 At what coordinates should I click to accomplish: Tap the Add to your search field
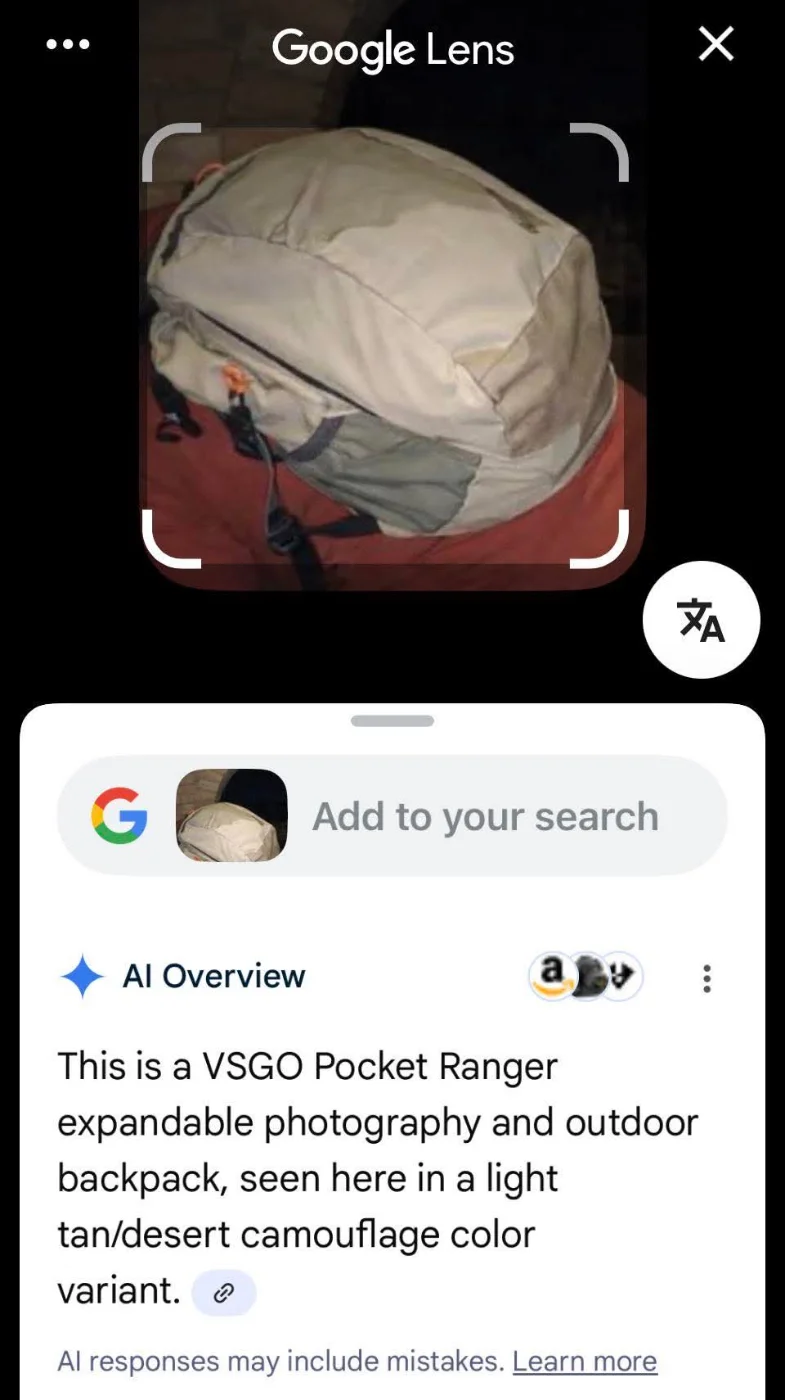tap(485, 817)
